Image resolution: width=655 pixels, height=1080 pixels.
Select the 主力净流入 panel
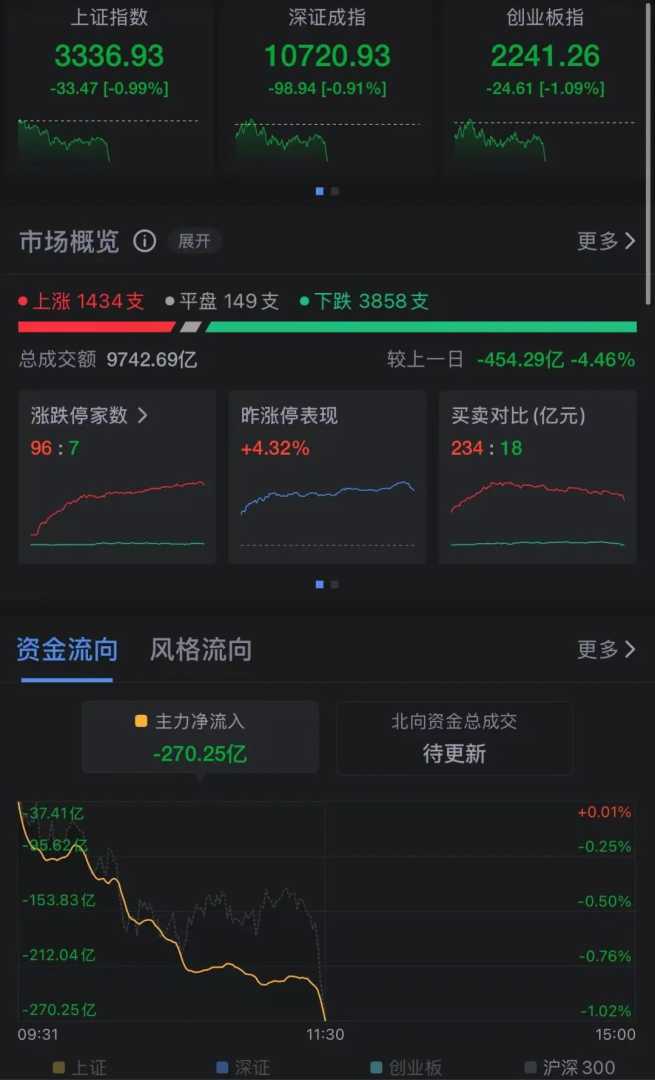[200, 737]
